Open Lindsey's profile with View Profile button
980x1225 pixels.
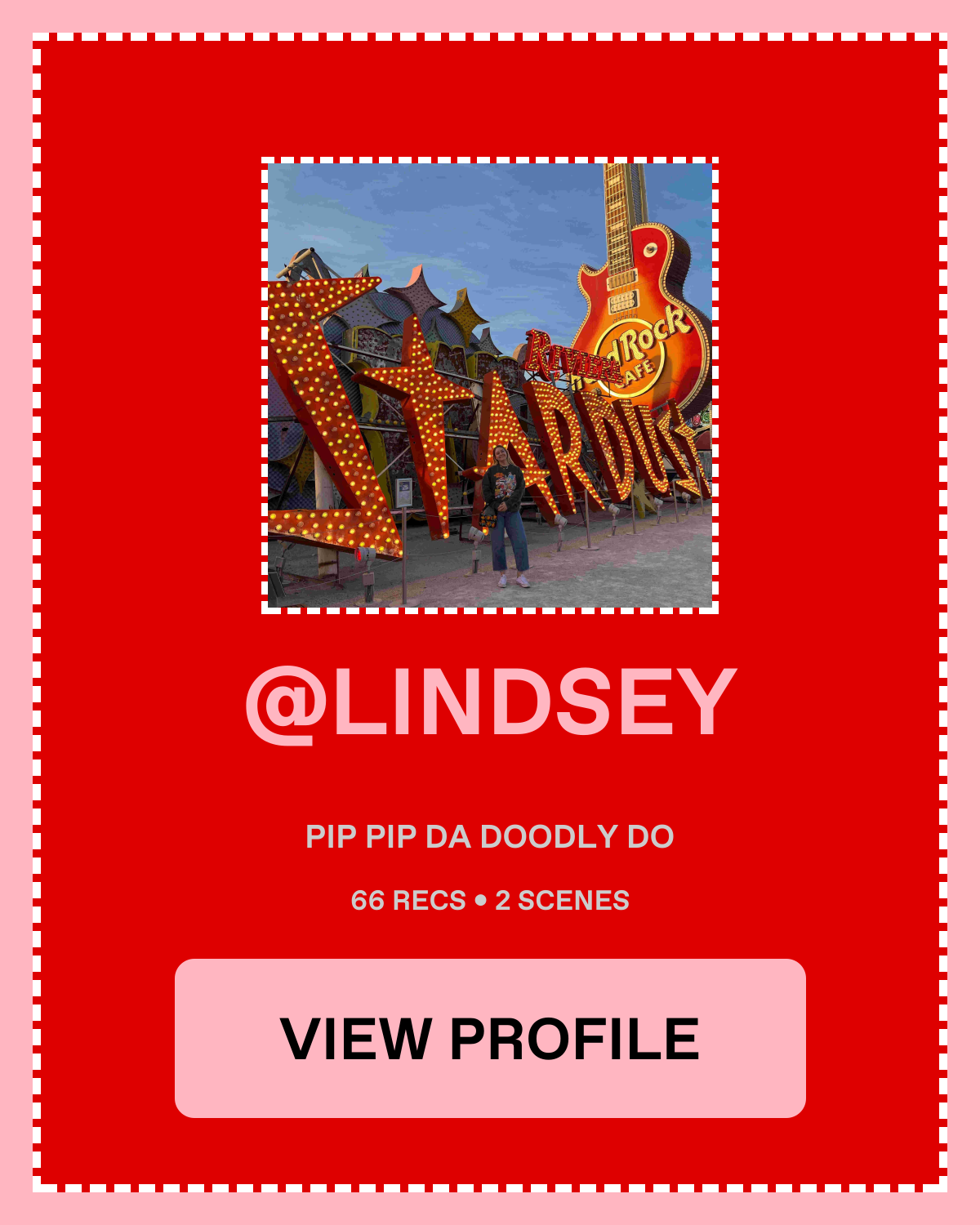point(490,1038)
